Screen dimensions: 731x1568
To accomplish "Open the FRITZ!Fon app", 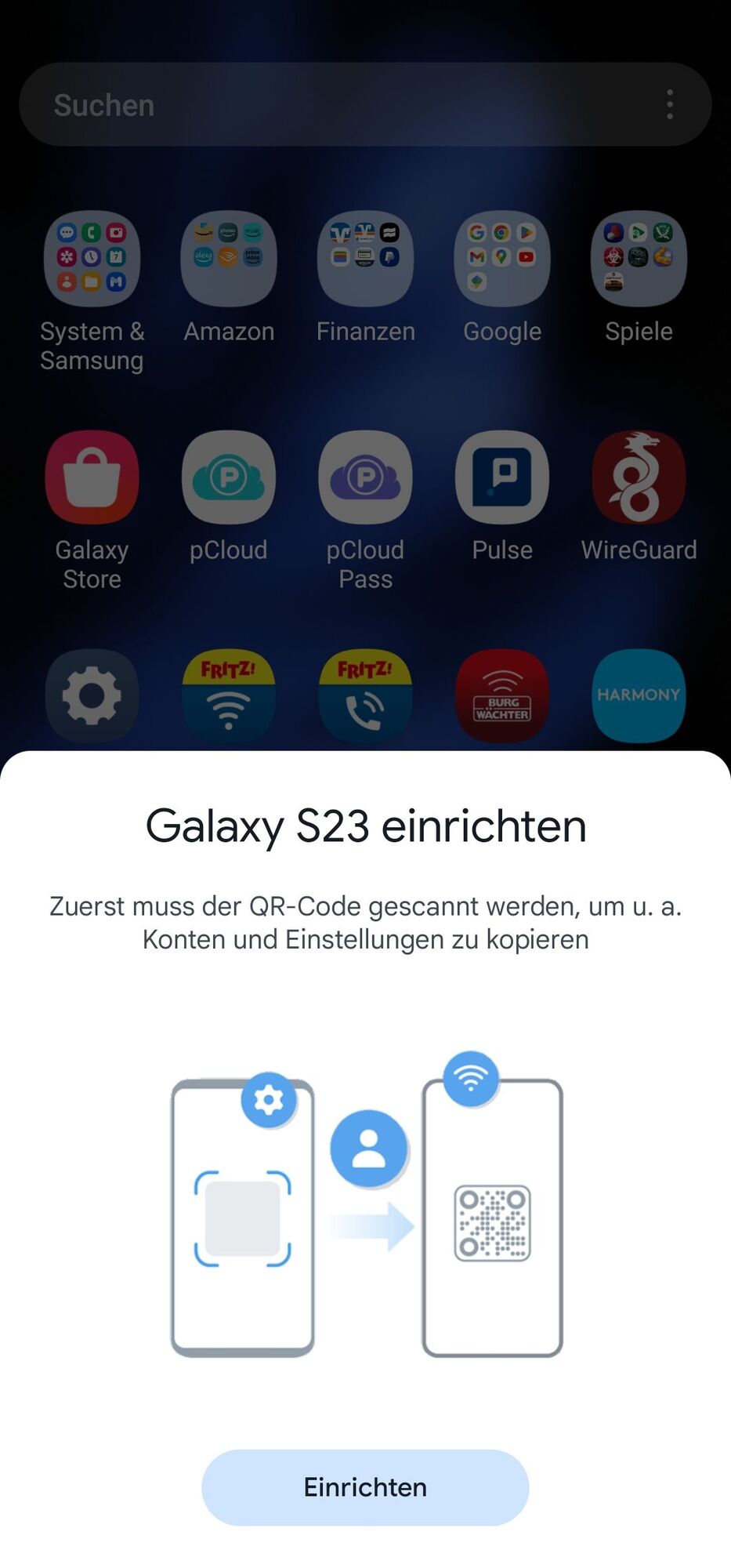I will coord(365,696).
